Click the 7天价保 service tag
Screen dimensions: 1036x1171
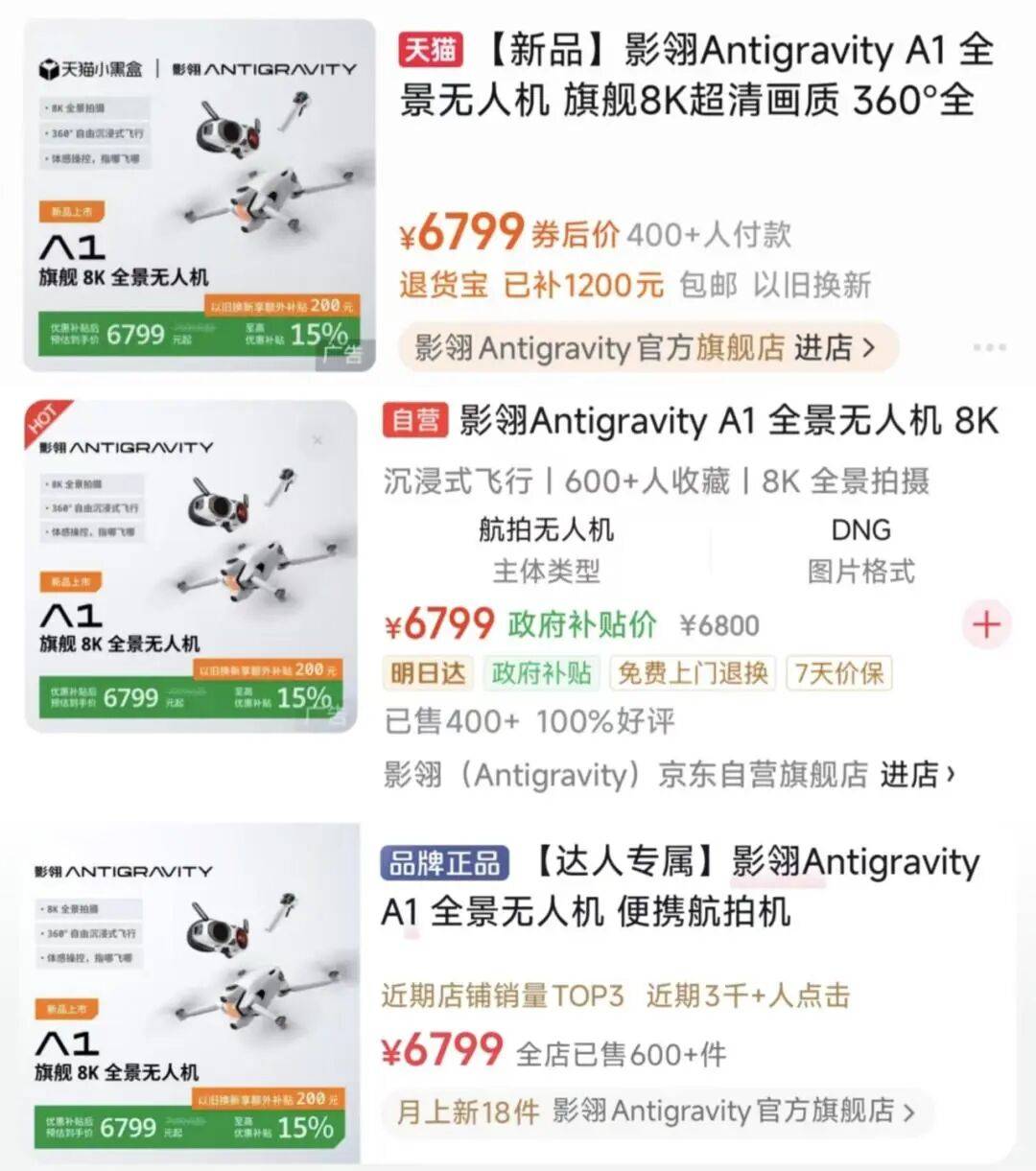838,673
